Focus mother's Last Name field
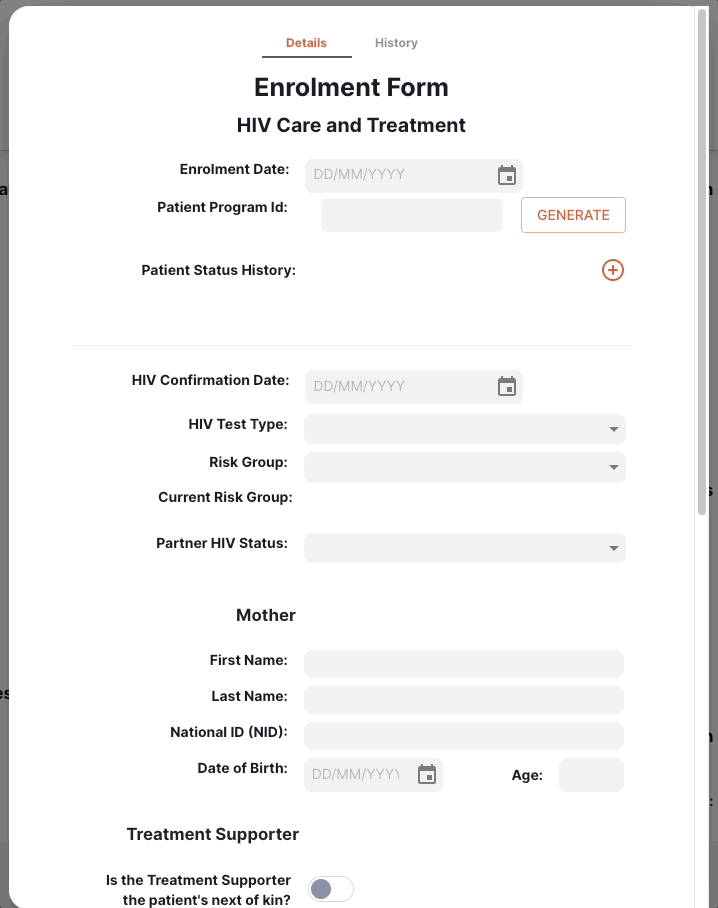 [463, 700]
